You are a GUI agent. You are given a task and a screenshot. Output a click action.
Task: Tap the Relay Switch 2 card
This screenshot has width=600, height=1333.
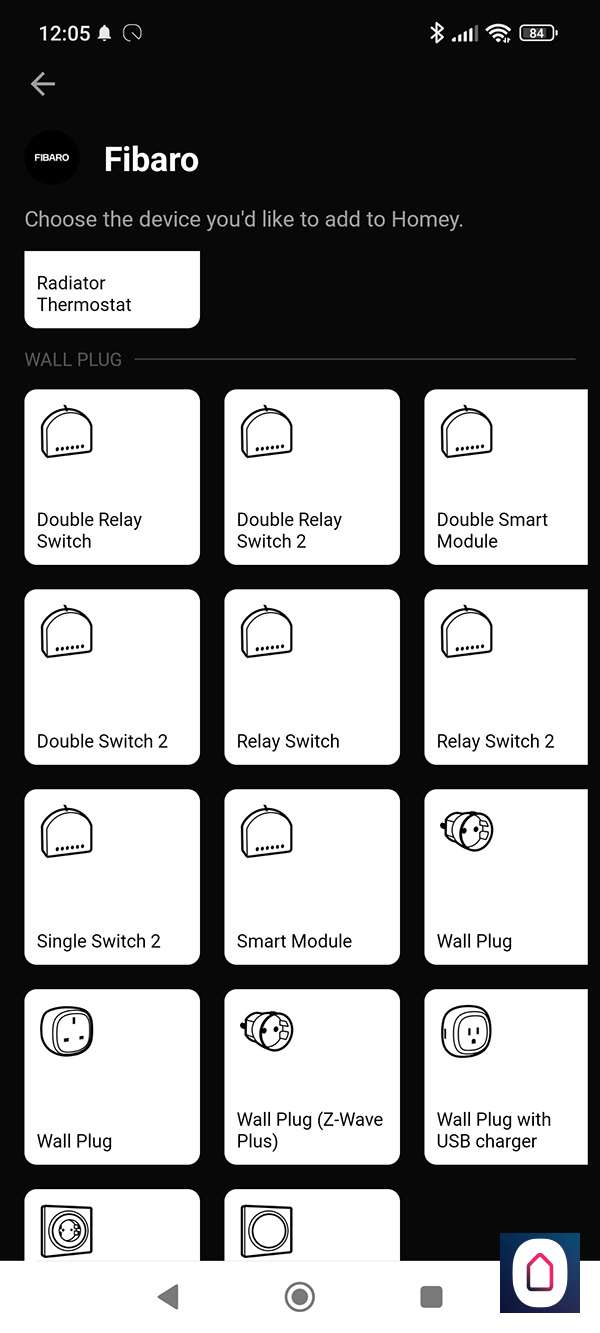(x=506, y=677)
